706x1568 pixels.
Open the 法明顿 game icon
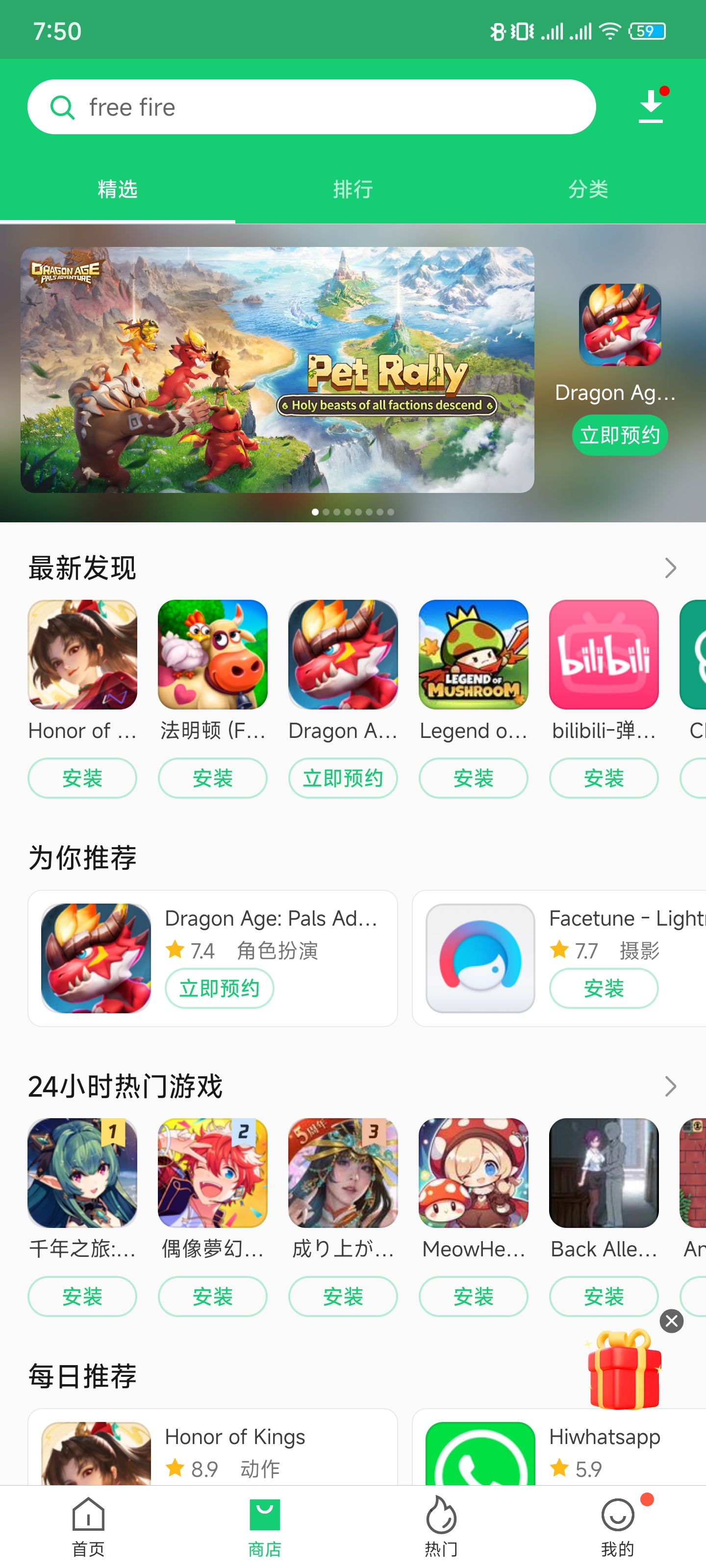tap(213, 654)
